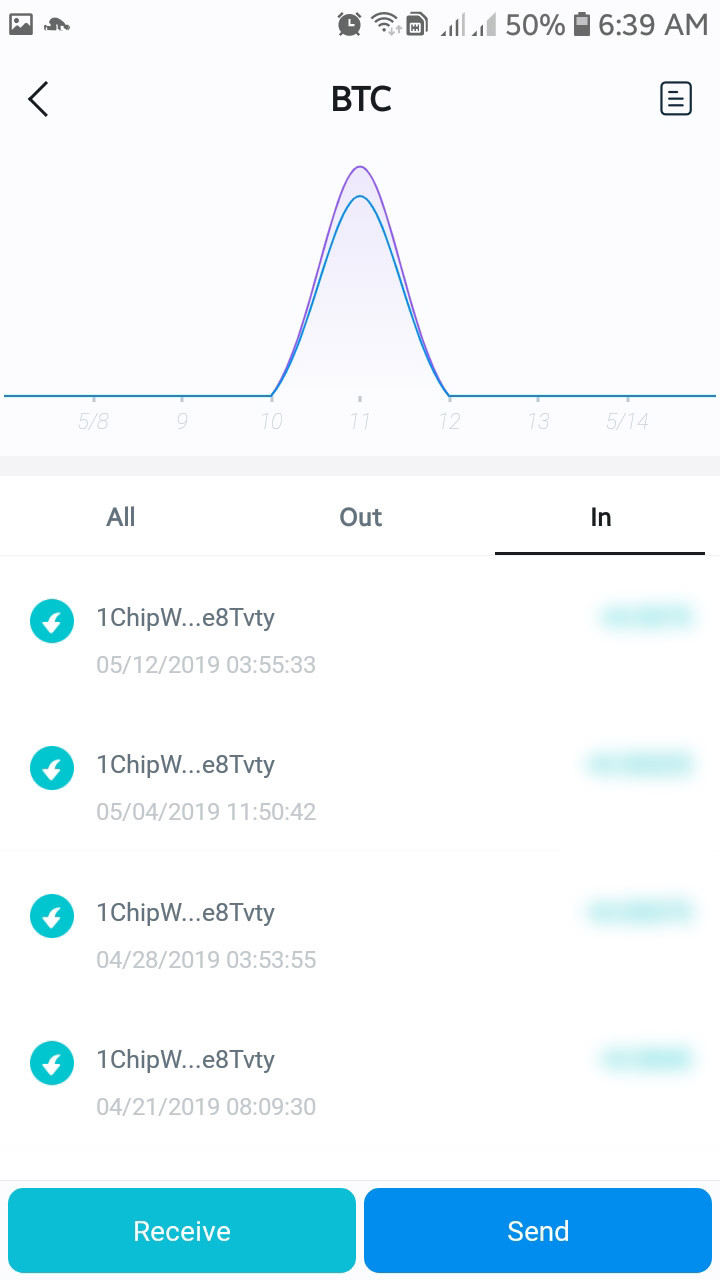720x1280 pixels.
Task: Open the transaction dated 05/04/2019 11:50:42
Action: click(360, 787)
